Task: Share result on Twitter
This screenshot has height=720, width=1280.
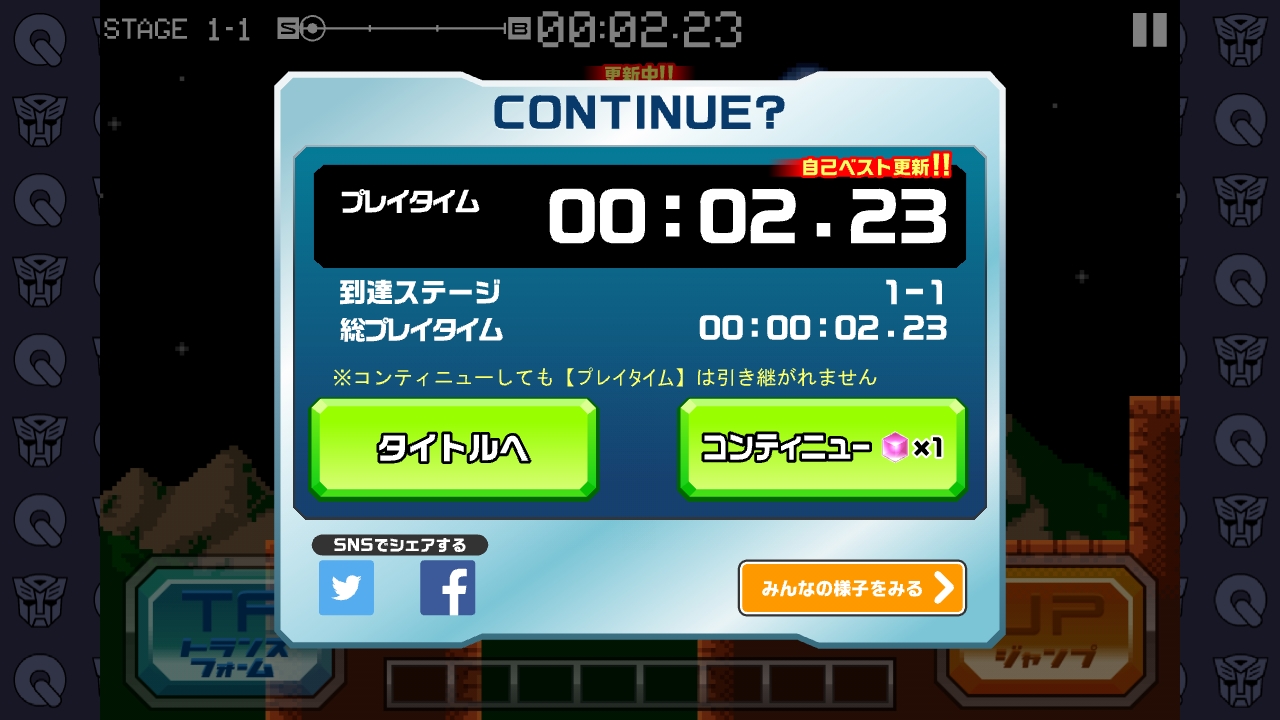Action: point(346,588)
